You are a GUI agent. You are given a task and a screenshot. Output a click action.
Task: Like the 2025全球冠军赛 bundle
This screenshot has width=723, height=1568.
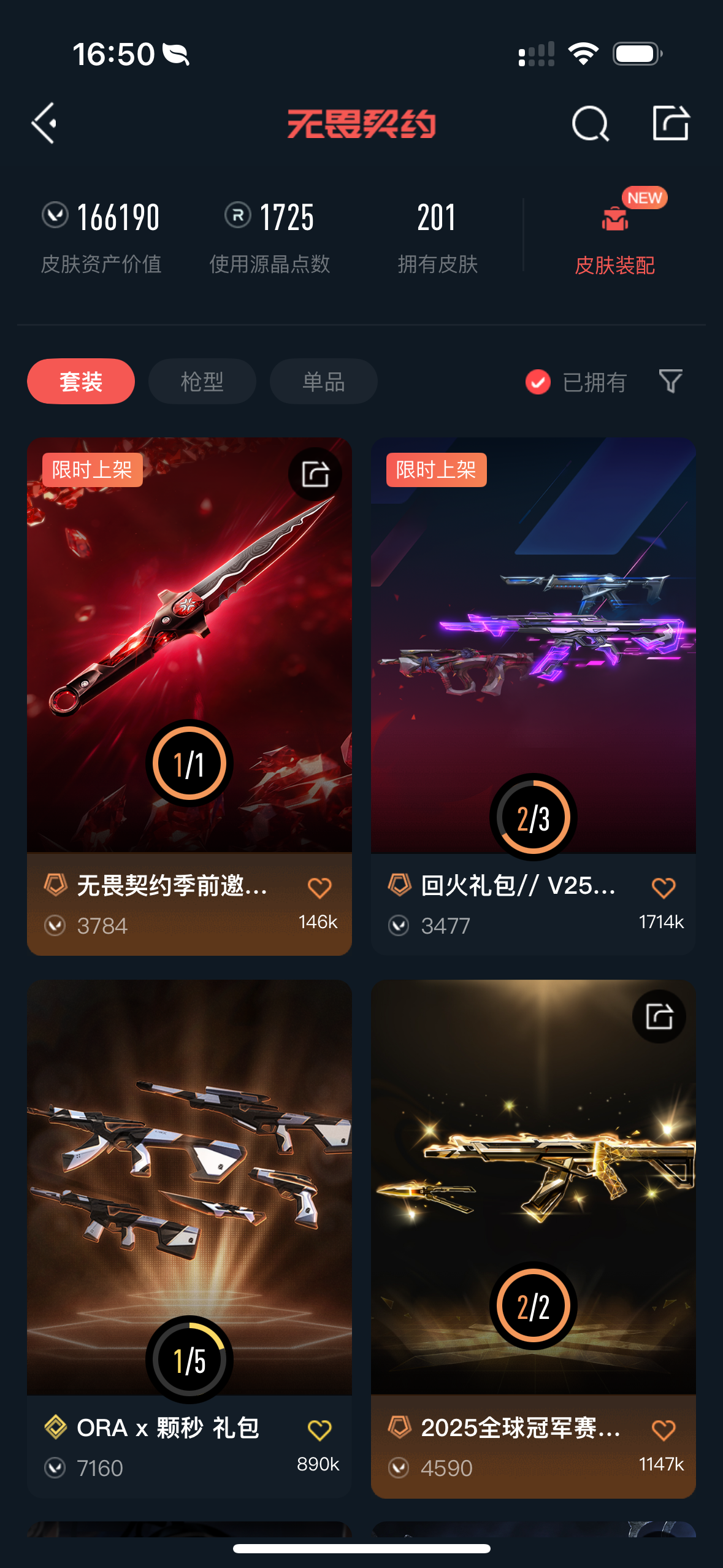click(x=664, y=1430)
